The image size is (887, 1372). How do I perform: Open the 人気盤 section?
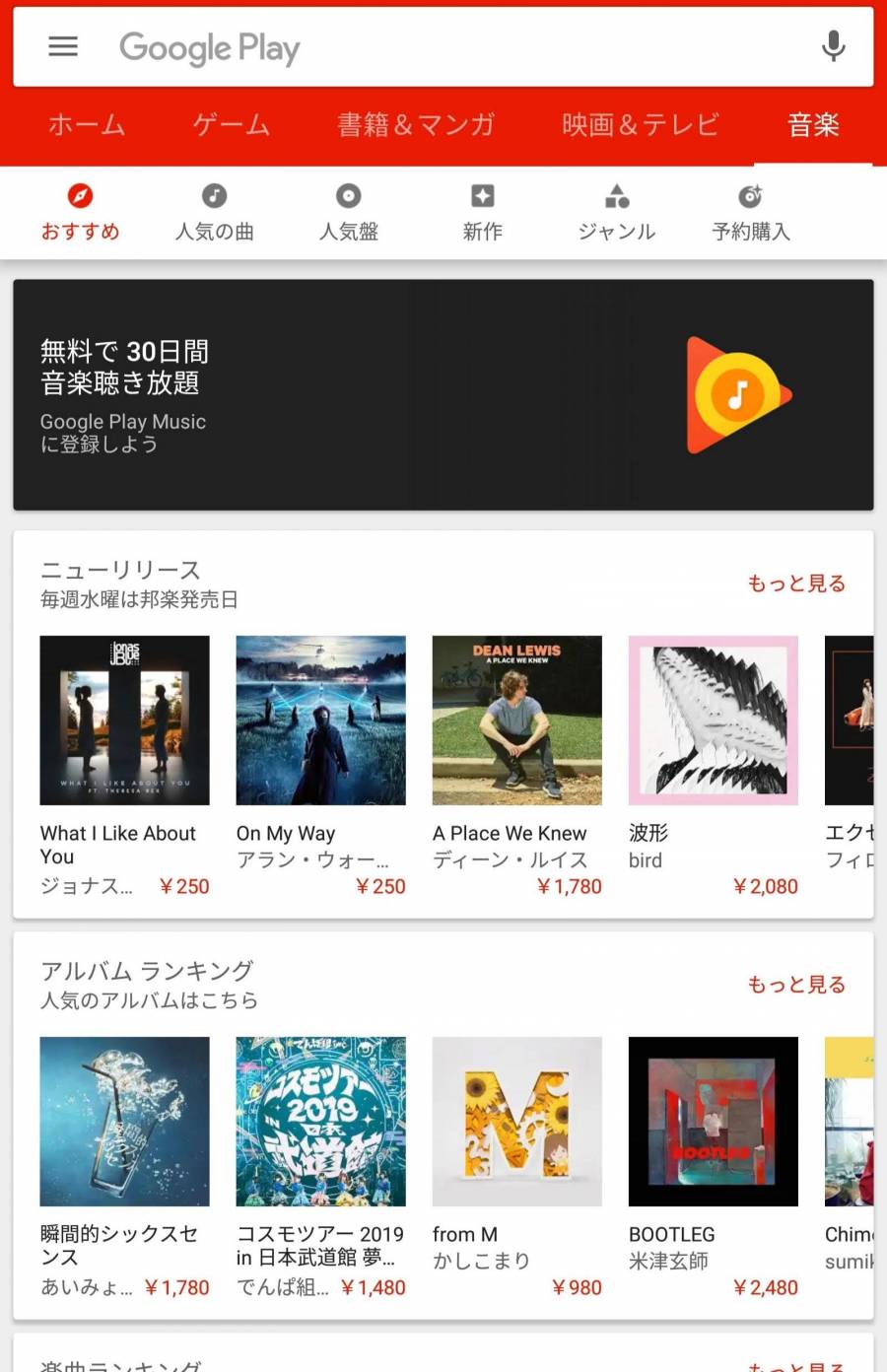click(349, 213)
